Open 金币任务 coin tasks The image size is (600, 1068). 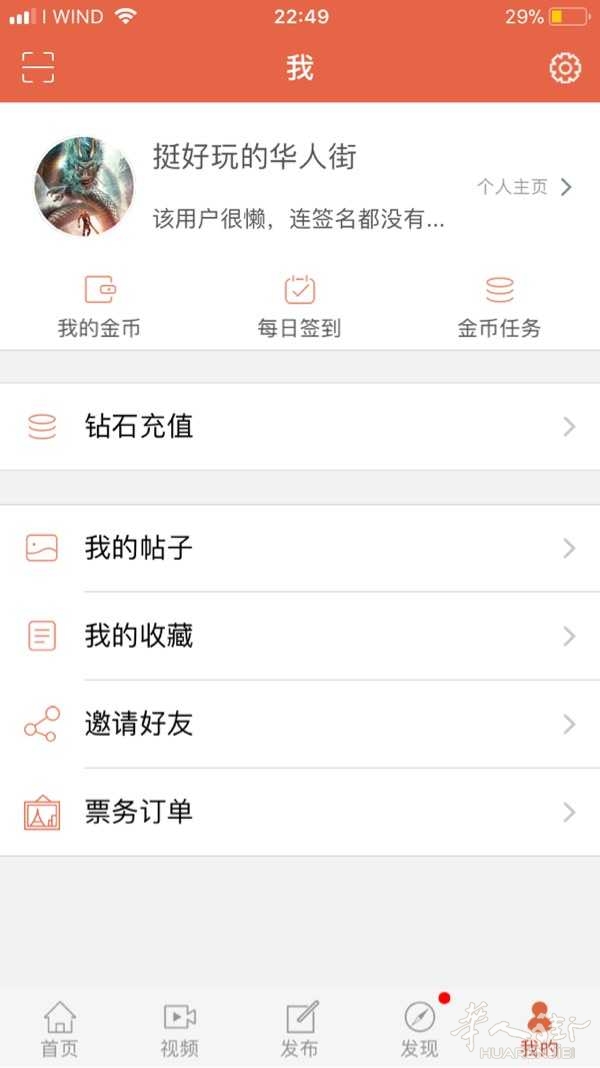pos(499,307)
